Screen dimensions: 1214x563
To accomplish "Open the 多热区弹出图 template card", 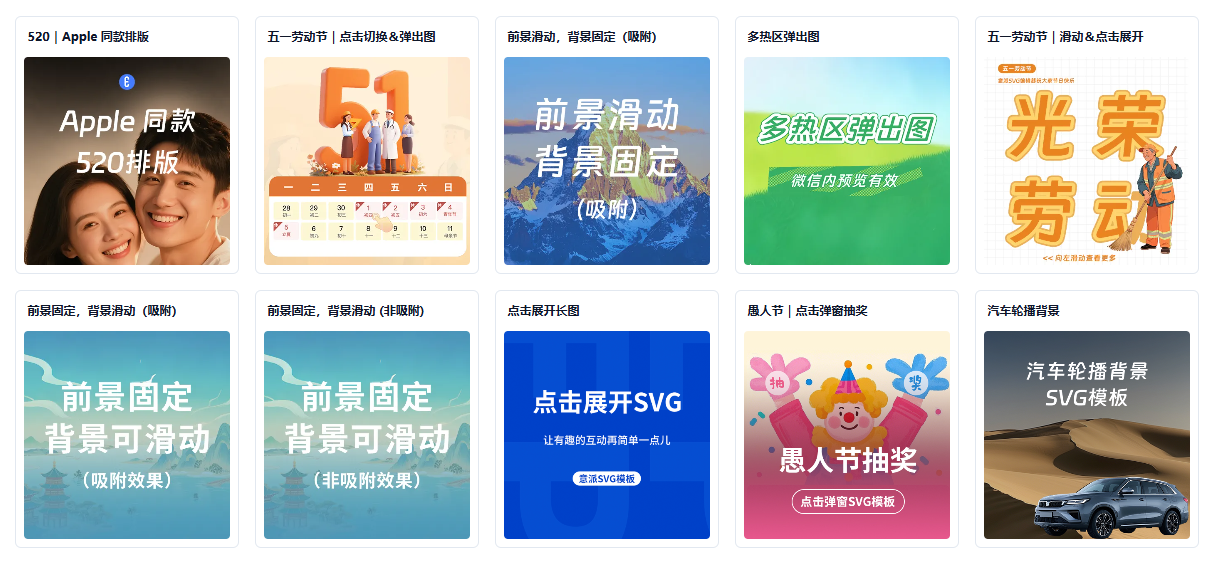I will (x=847, y=160).
